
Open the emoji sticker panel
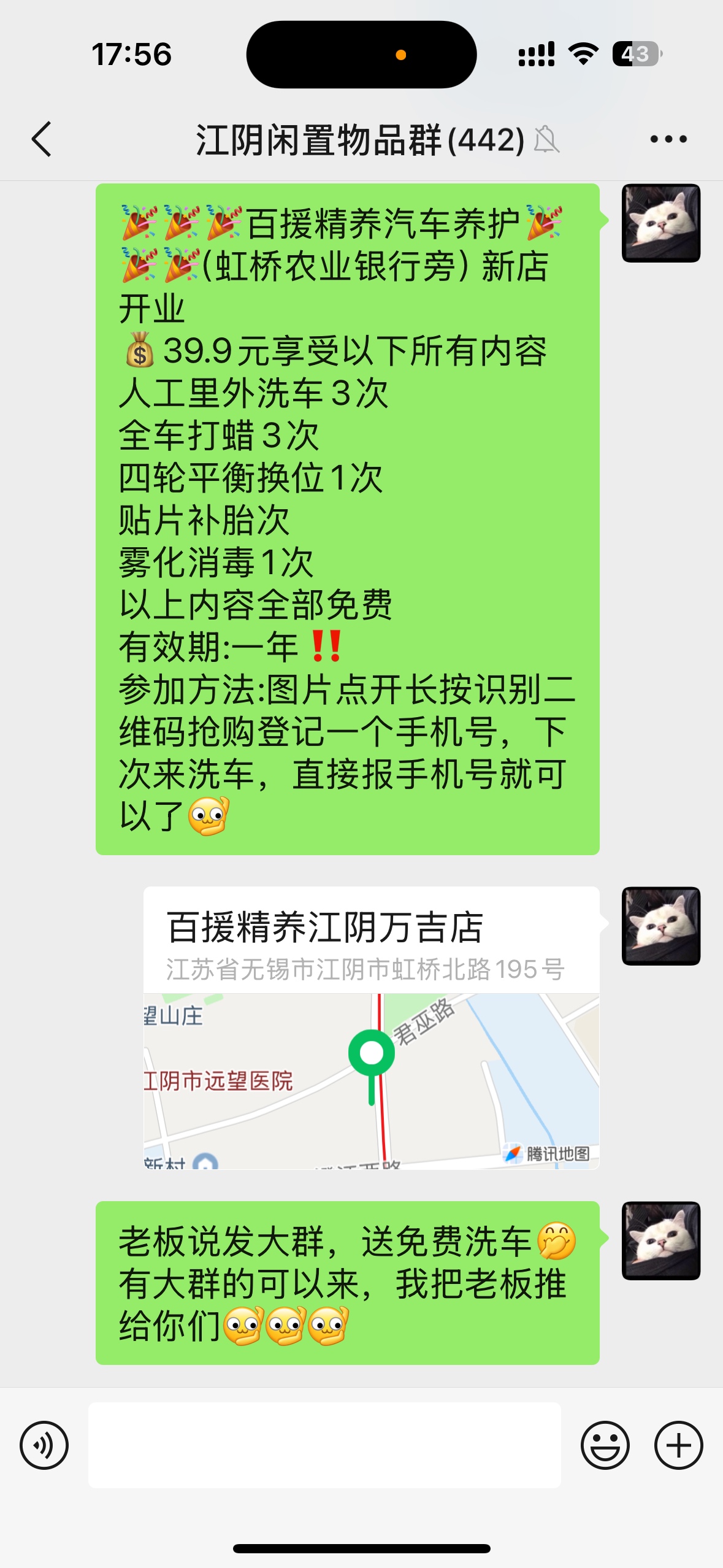pos(605,1445)
